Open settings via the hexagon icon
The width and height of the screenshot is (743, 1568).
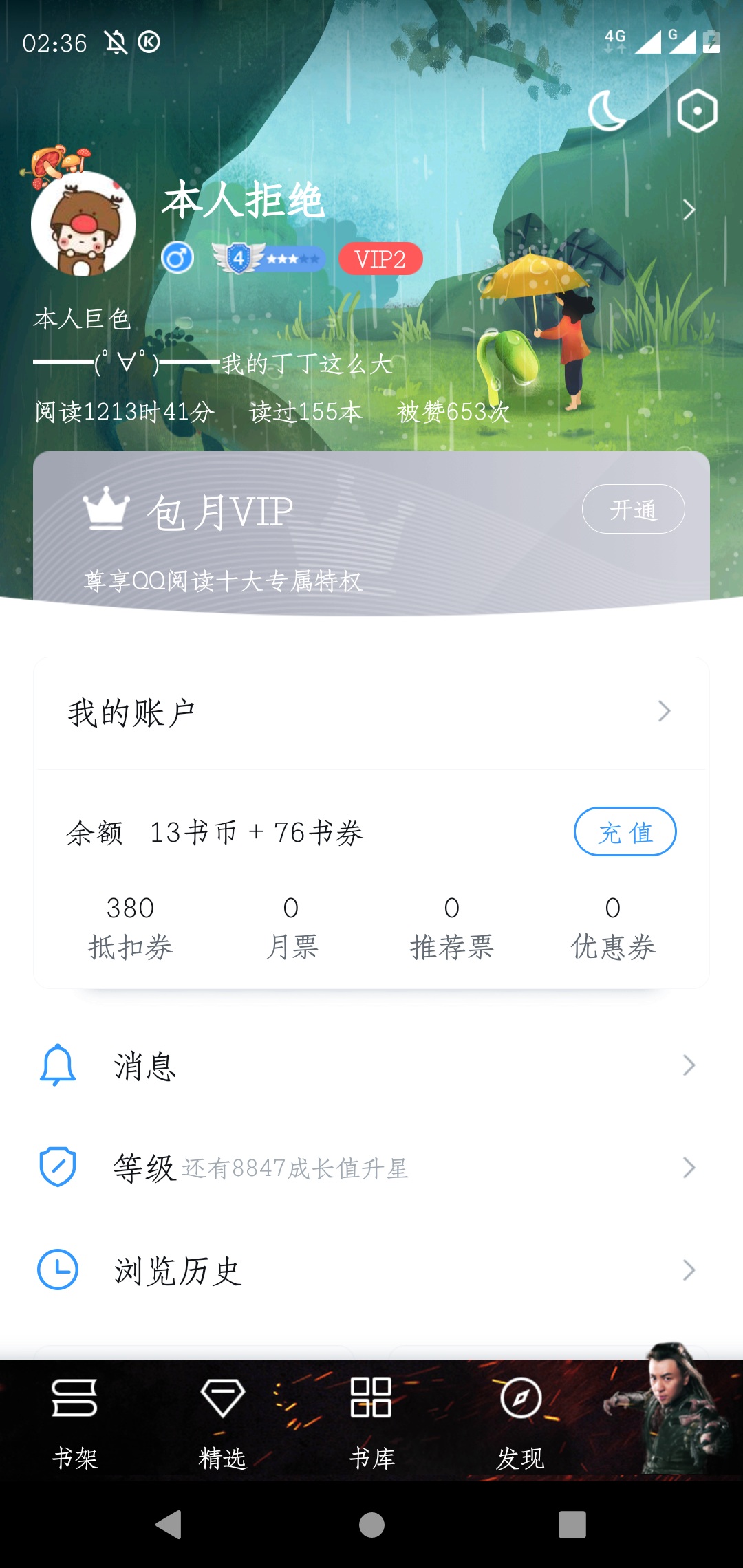[x=697, y=111]
